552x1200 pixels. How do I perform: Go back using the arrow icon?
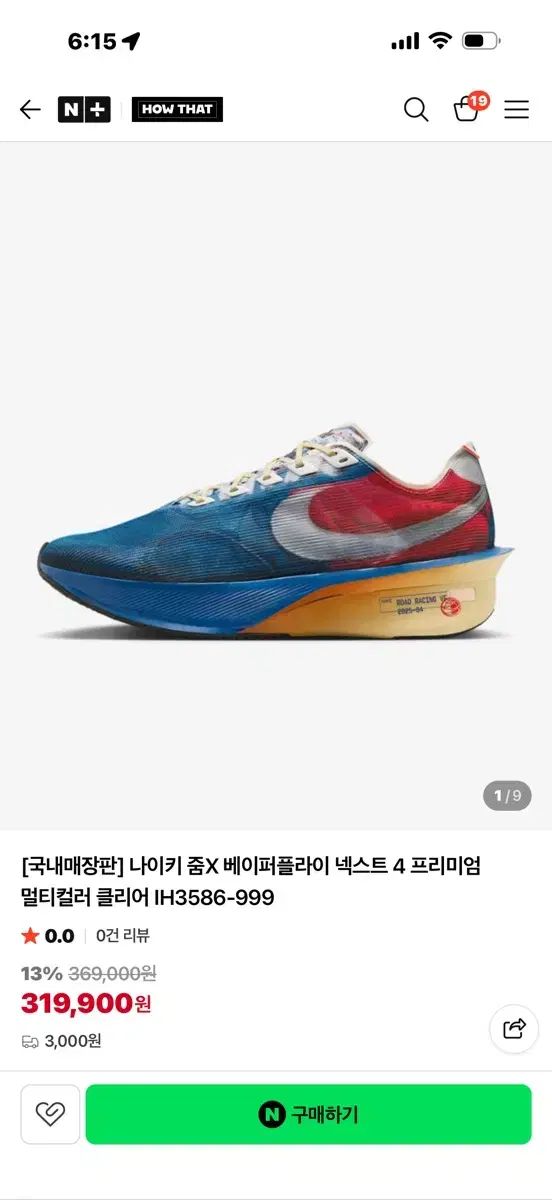(x=30, y=110)
